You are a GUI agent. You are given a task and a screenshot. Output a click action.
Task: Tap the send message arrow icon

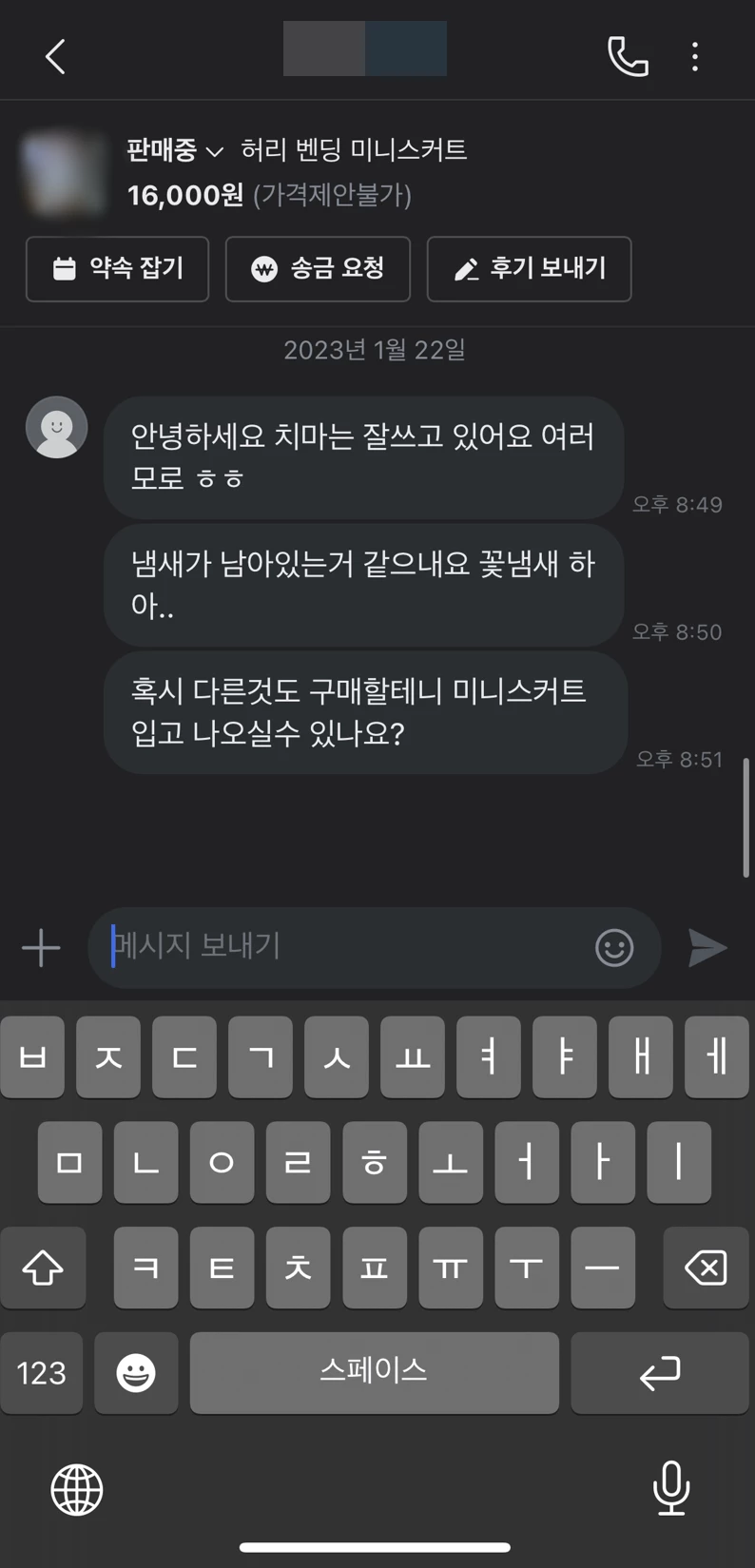707,947
